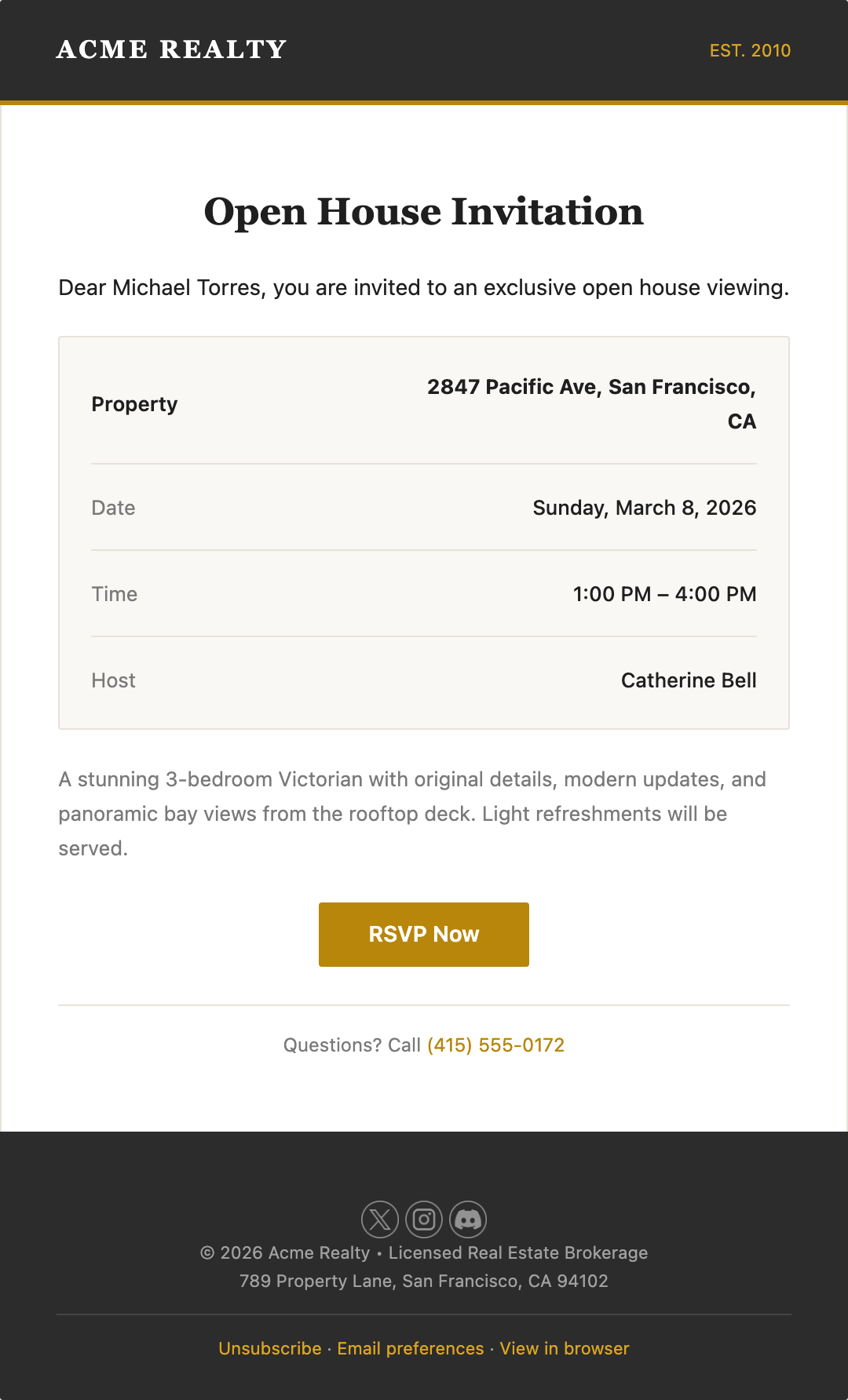
Task: Click the Time value 1:00 PM – 4:00 PM
Action: (664, 594)
